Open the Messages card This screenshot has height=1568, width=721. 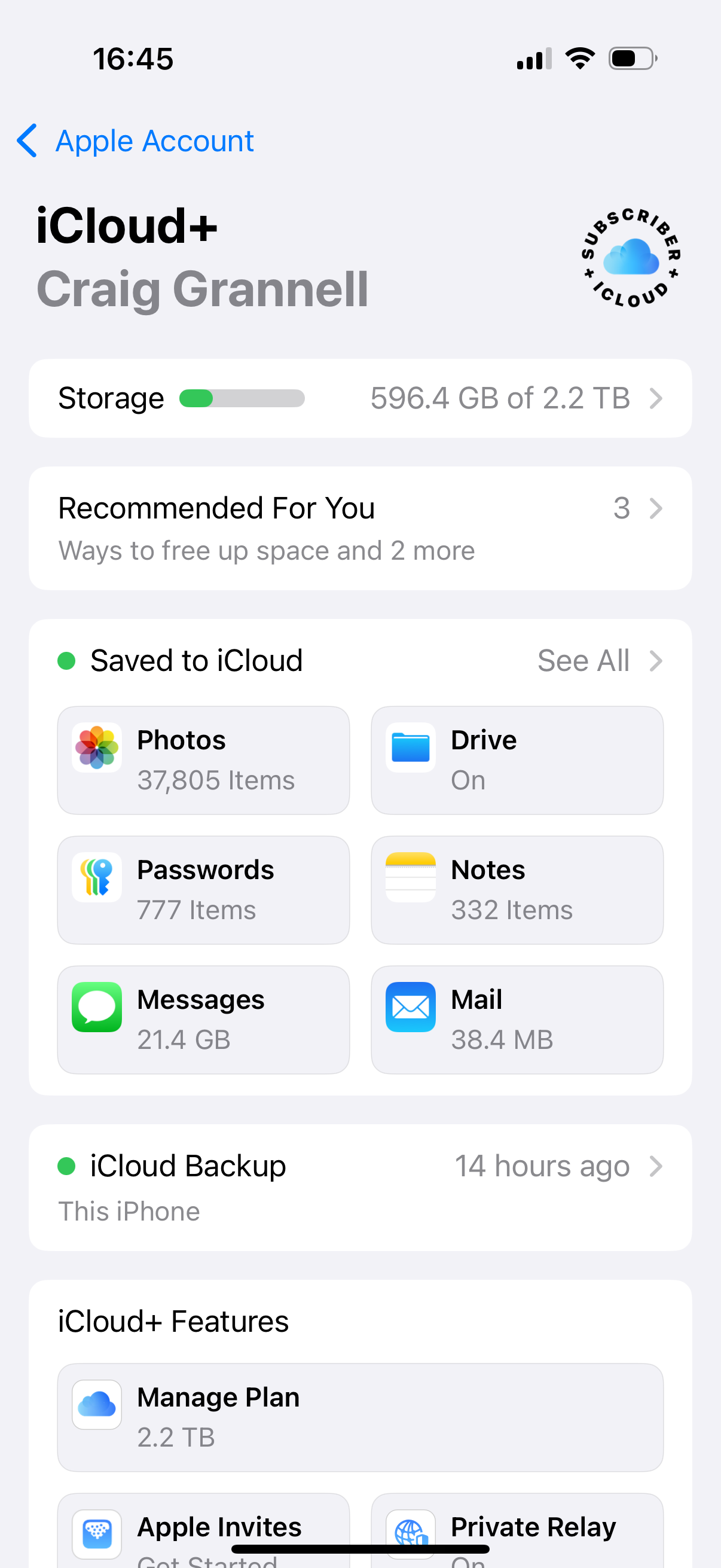203,1020
